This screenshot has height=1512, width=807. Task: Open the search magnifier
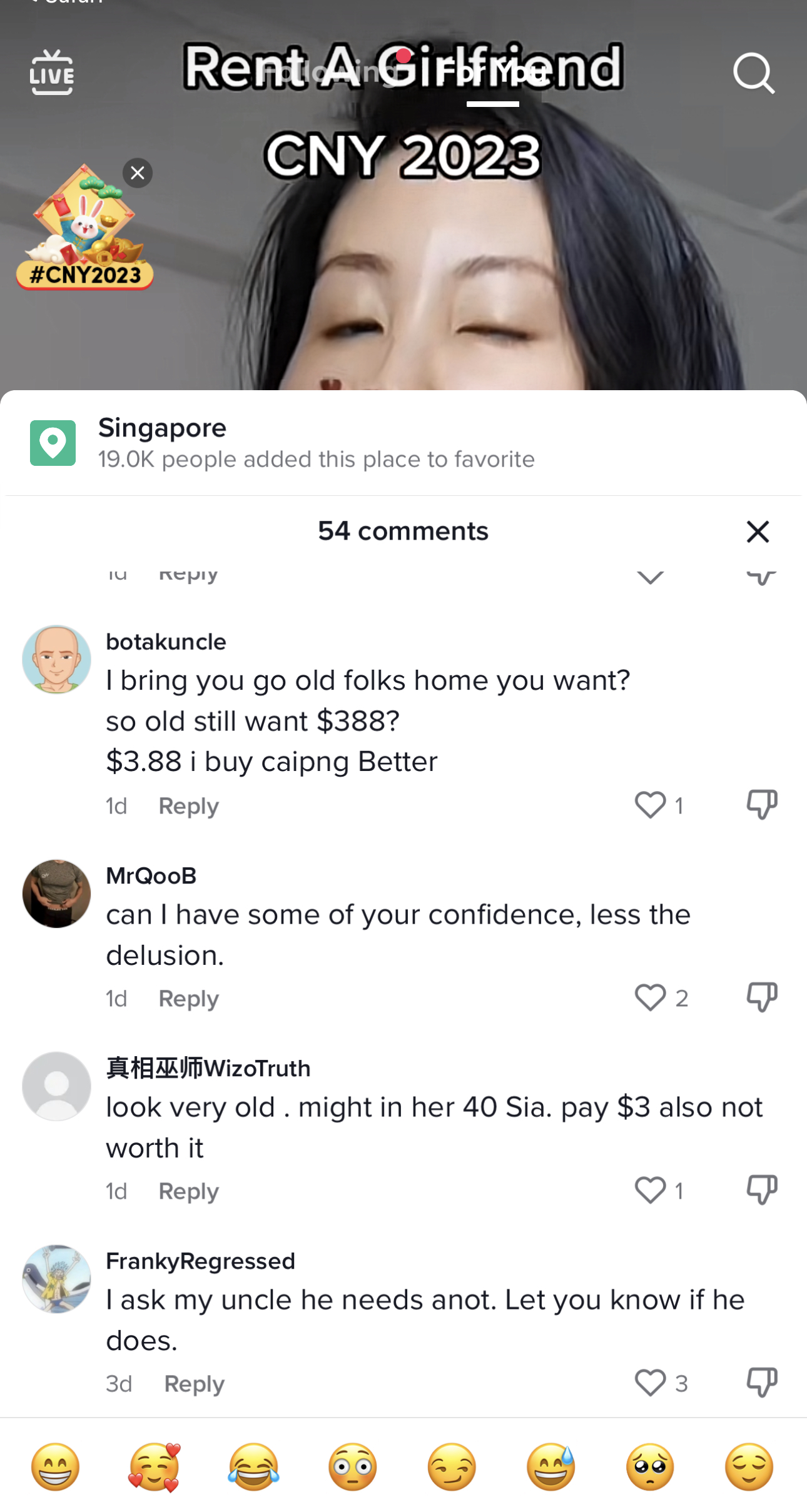[x=754, y=73]
